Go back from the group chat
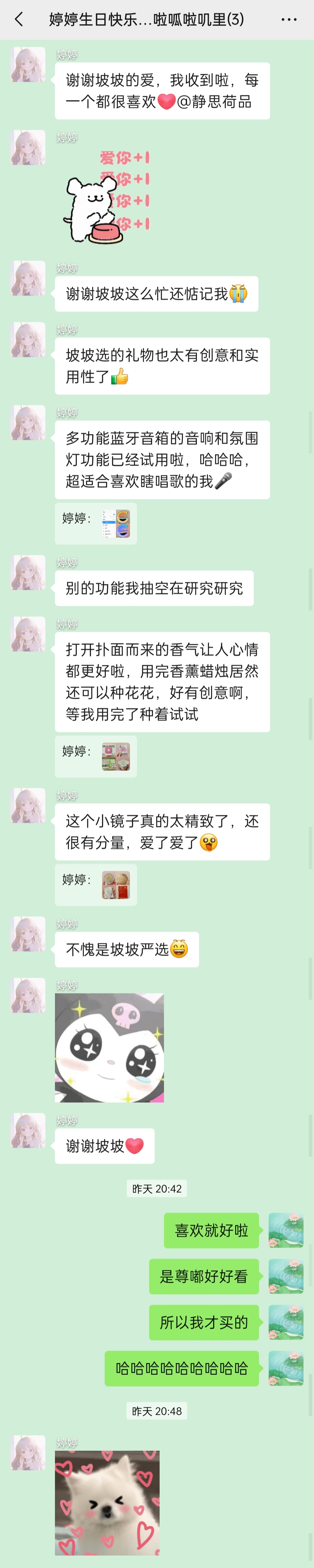 click(19, 20)
